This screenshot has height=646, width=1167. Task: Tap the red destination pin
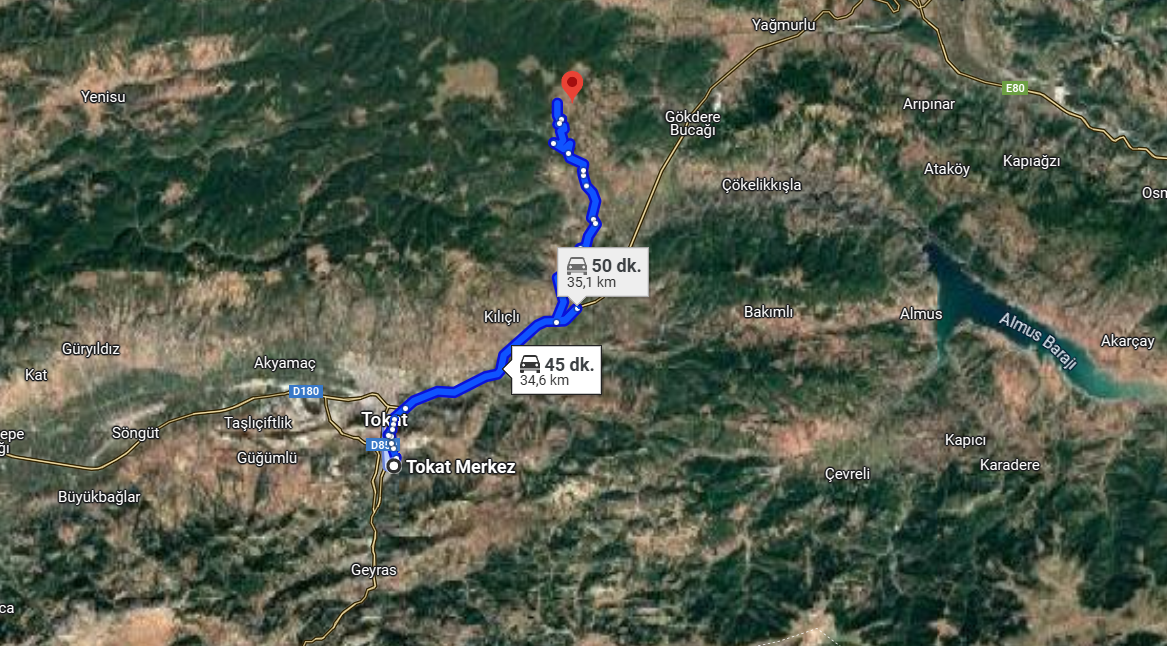[x=572, y=85]
